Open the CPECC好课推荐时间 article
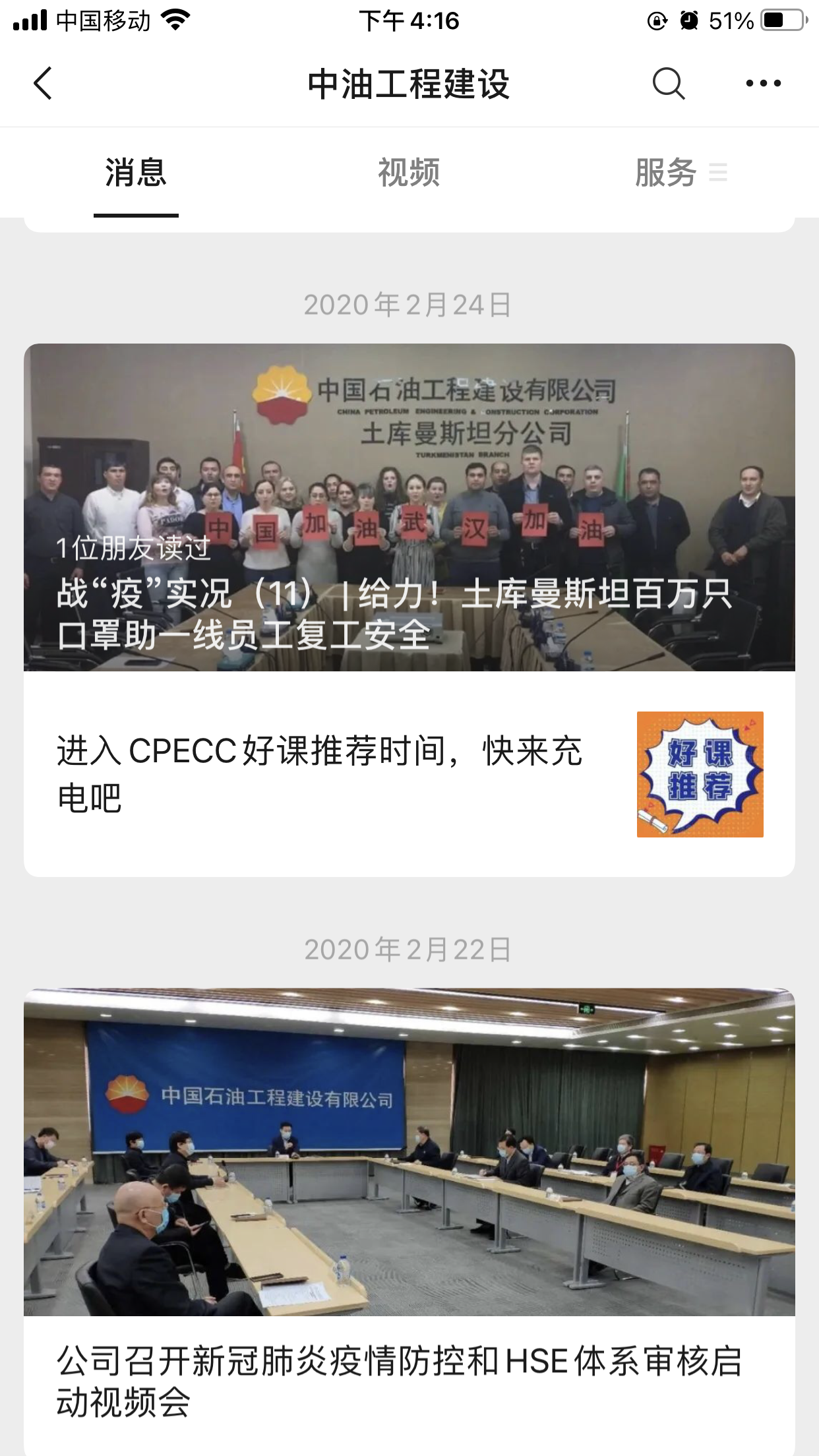 point(409,774)
